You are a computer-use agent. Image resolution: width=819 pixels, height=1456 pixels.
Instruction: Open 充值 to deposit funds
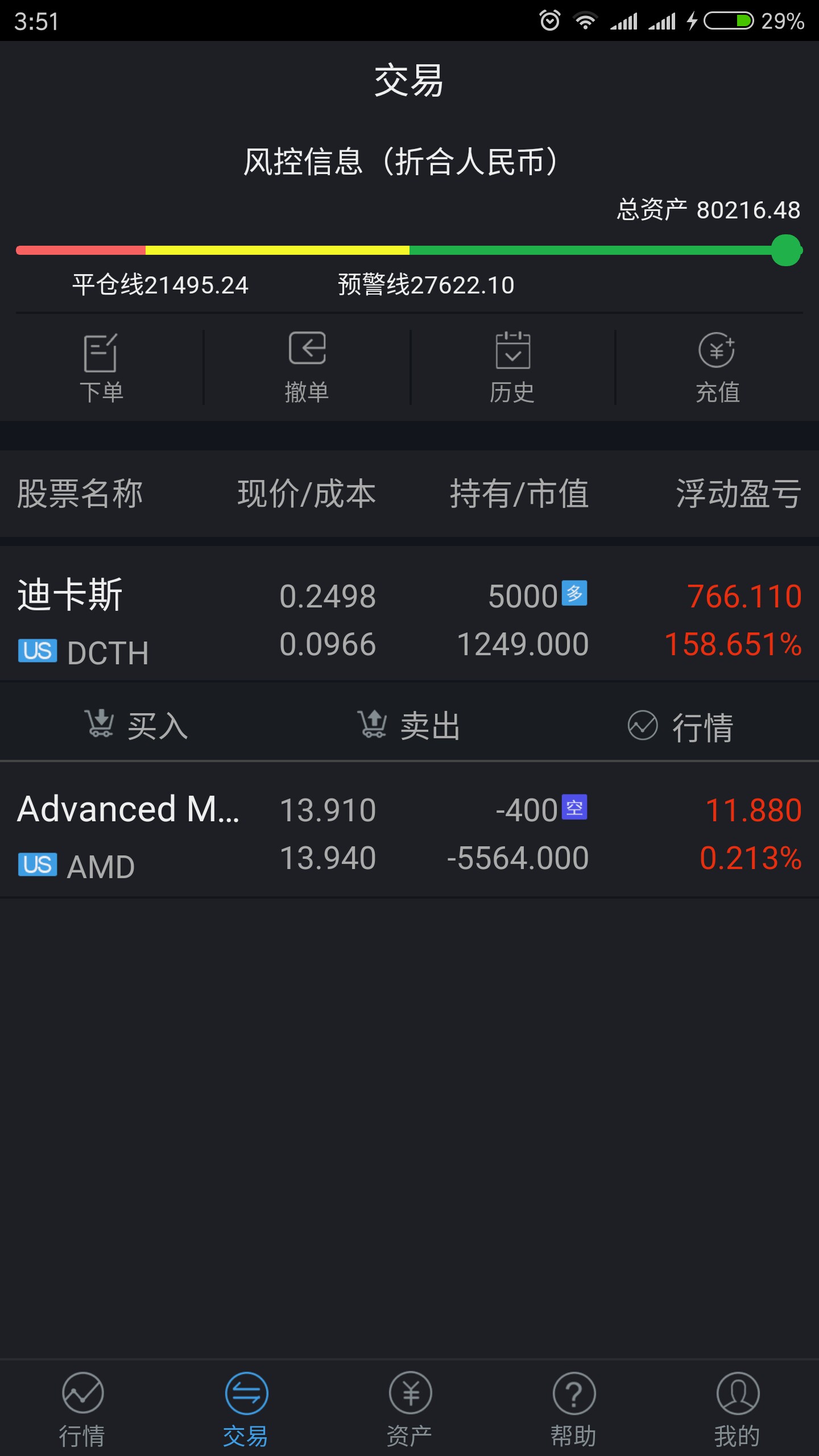pos(717,367)
